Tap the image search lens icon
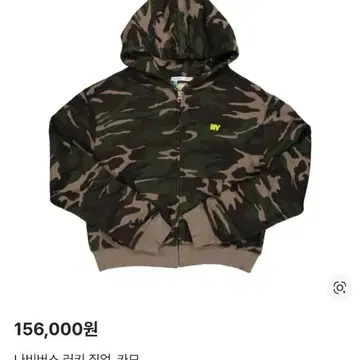 point(339,287)
